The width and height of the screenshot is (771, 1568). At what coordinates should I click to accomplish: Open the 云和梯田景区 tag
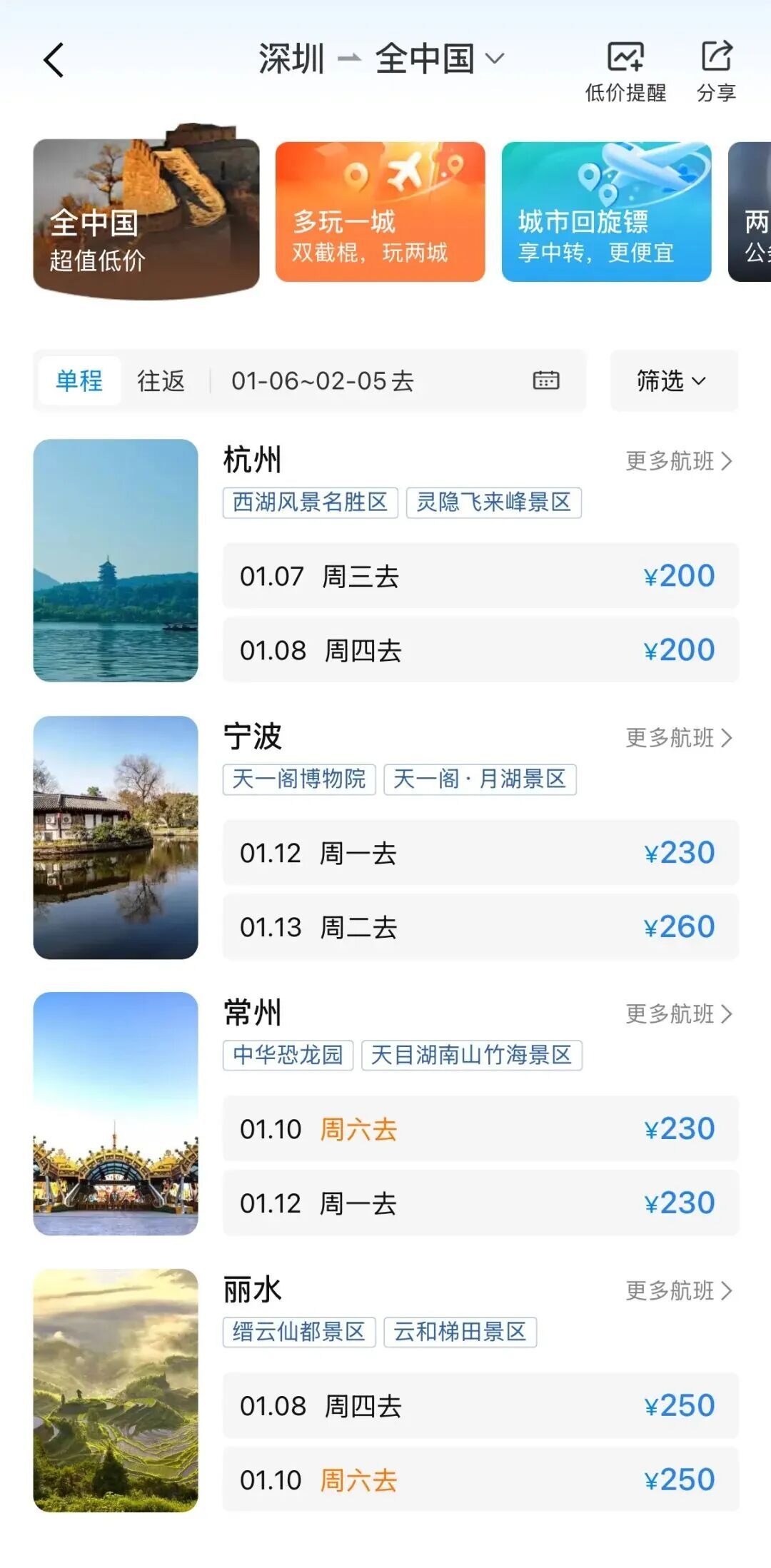[460, 1332]
